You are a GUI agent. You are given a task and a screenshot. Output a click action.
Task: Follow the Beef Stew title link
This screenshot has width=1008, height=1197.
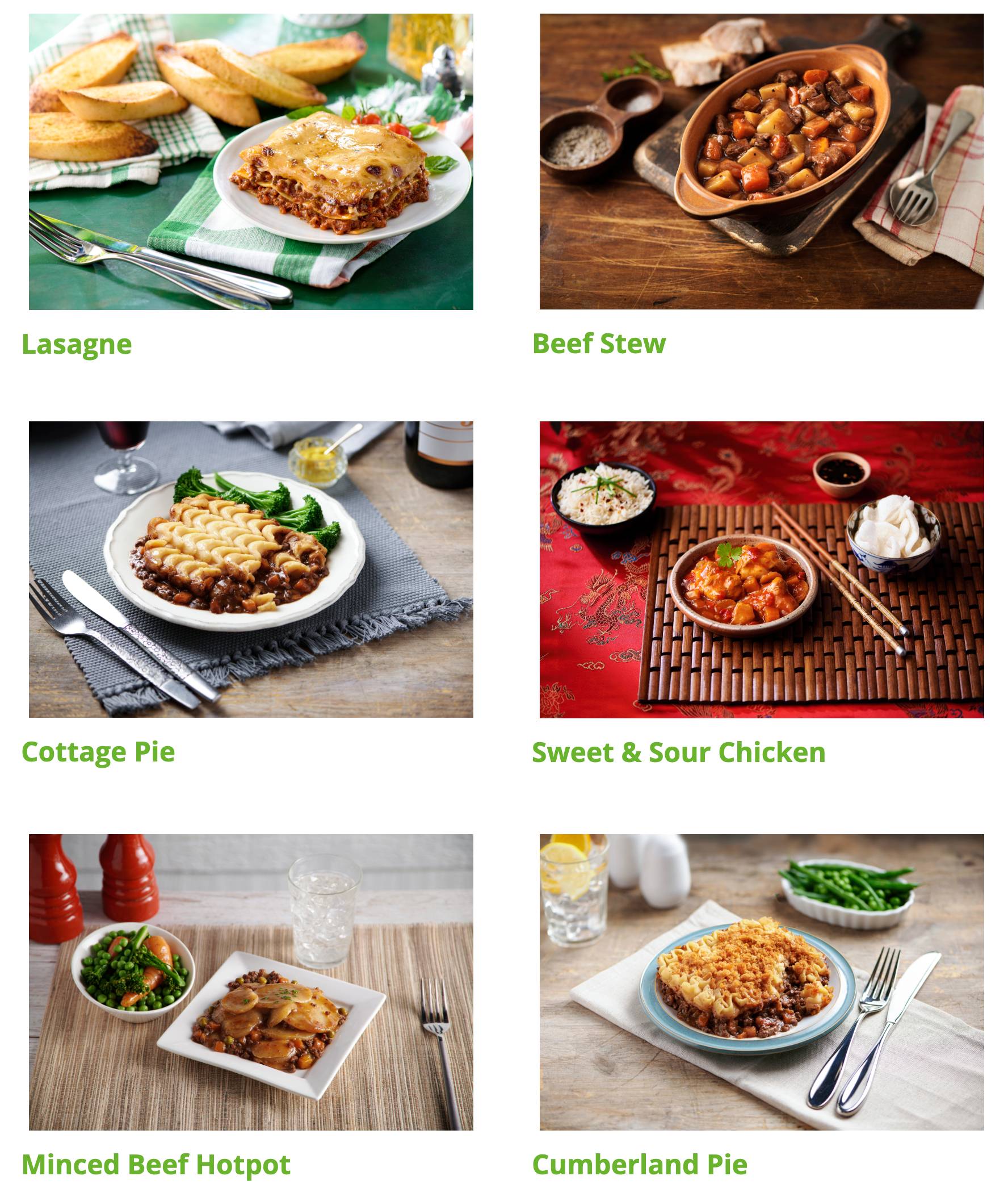pos(598,344)
